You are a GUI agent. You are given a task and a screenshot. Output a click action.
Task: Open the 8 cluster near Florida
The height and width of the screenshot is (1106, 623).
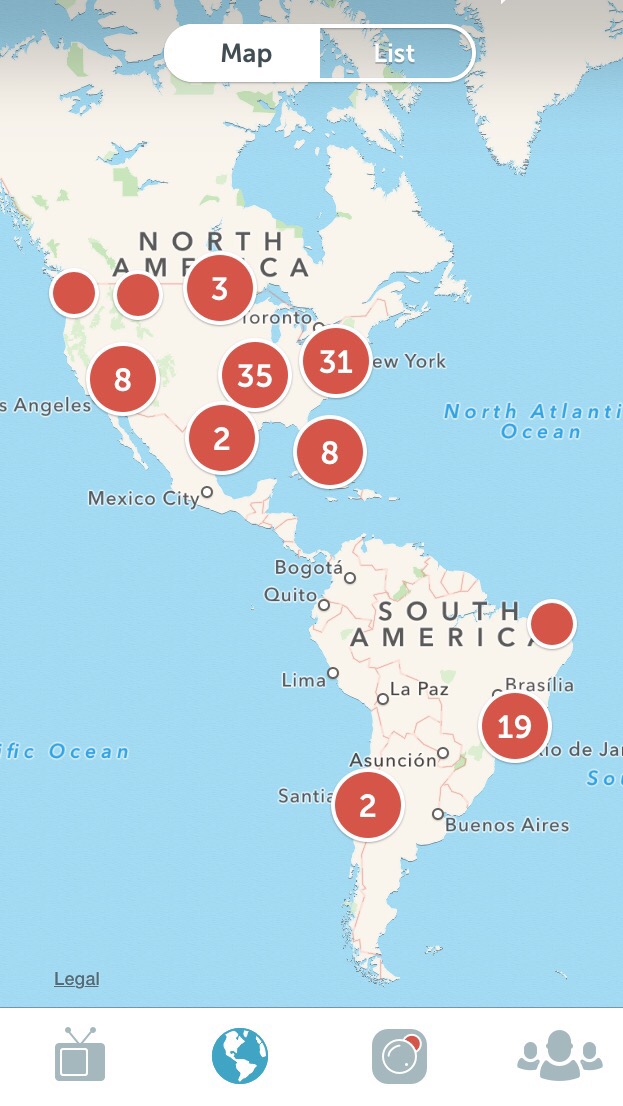[x=329, y=452]
